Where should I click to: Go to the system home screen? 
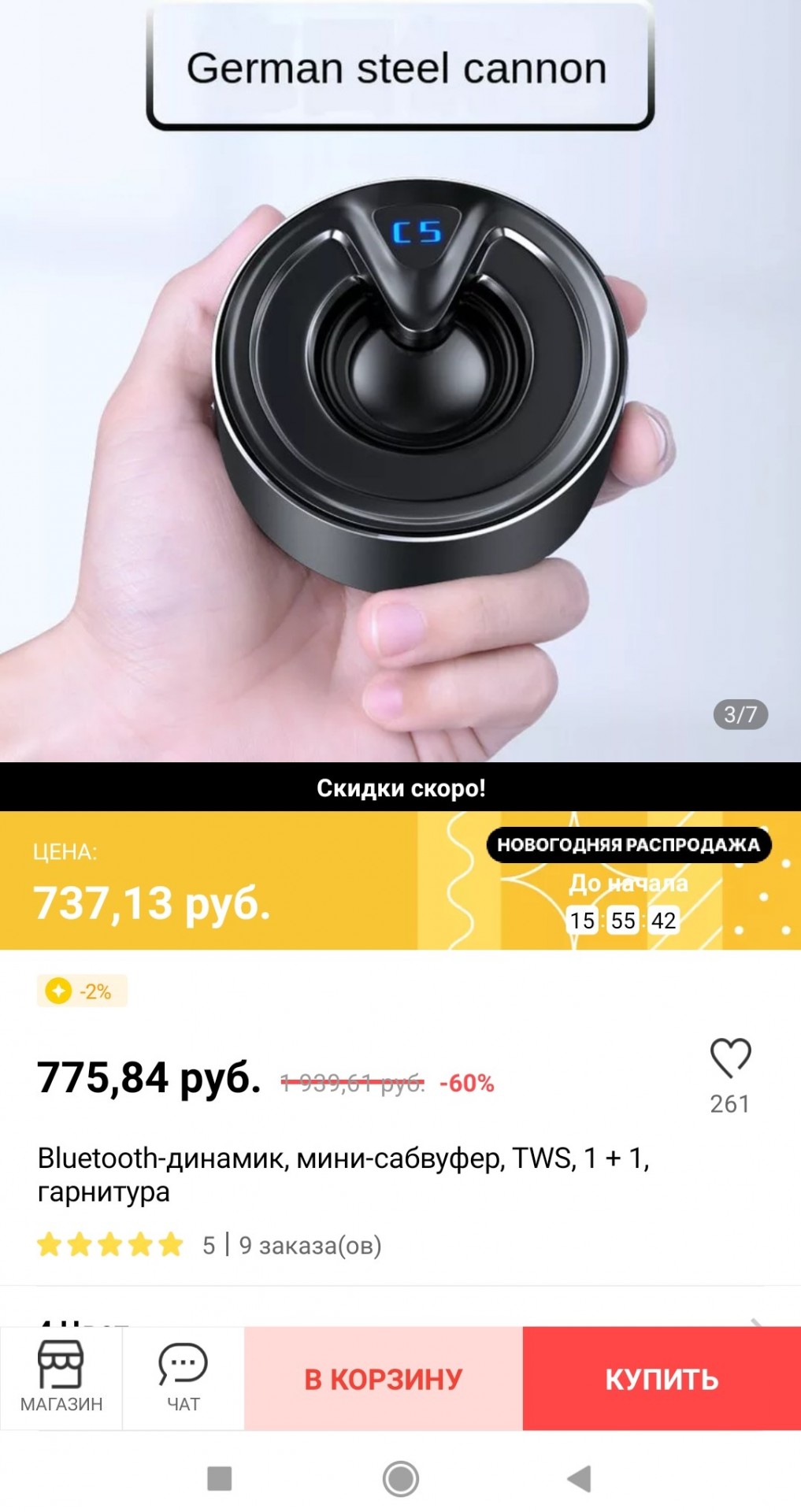pos(400,1478)
